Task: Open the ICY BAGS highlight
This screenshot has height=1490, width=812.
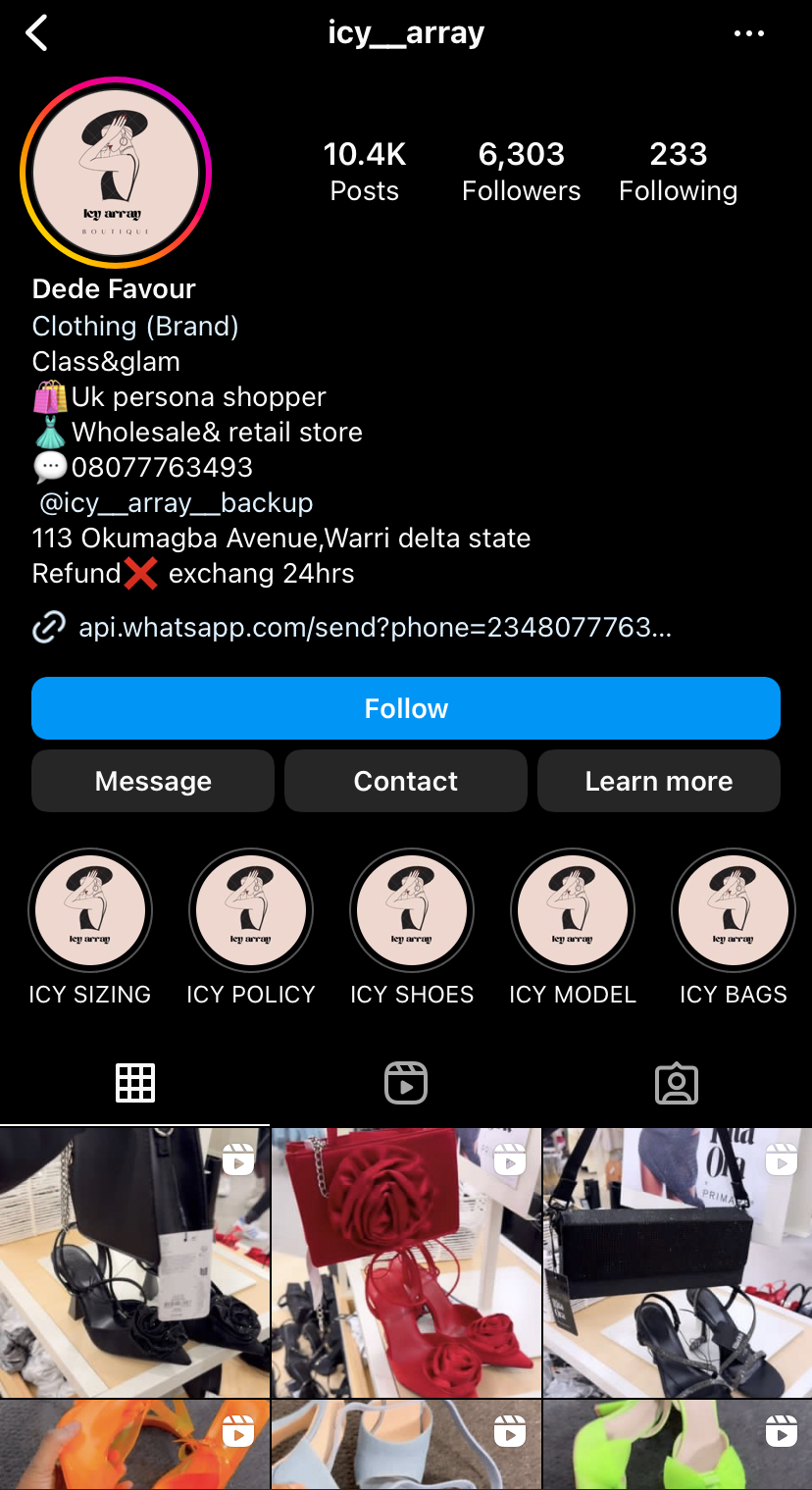Action: coord(734,910)
